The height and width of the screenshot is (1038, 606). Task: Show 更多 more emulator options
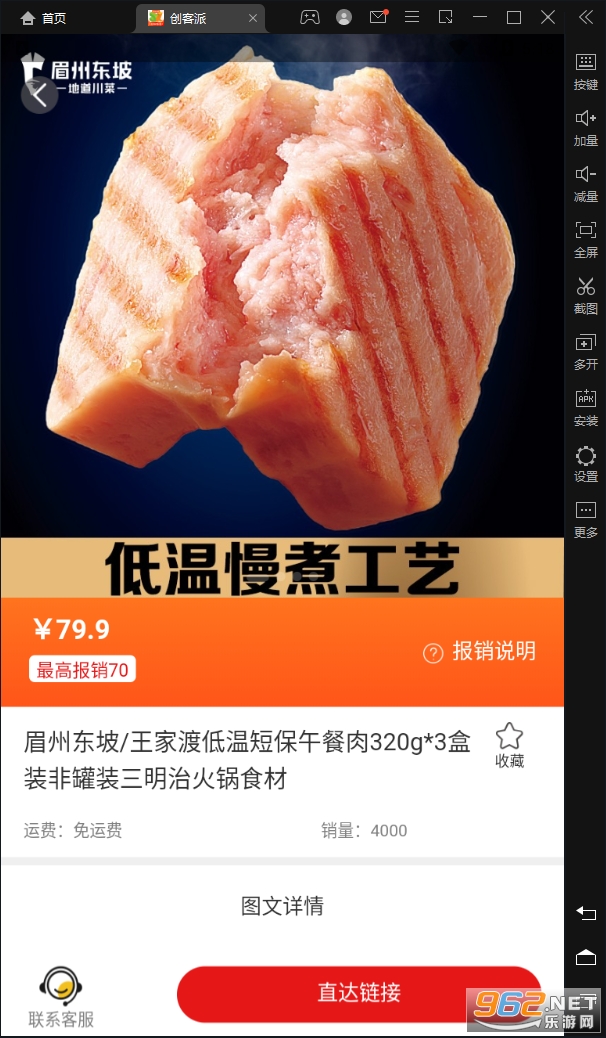click(x=586, y=520)
